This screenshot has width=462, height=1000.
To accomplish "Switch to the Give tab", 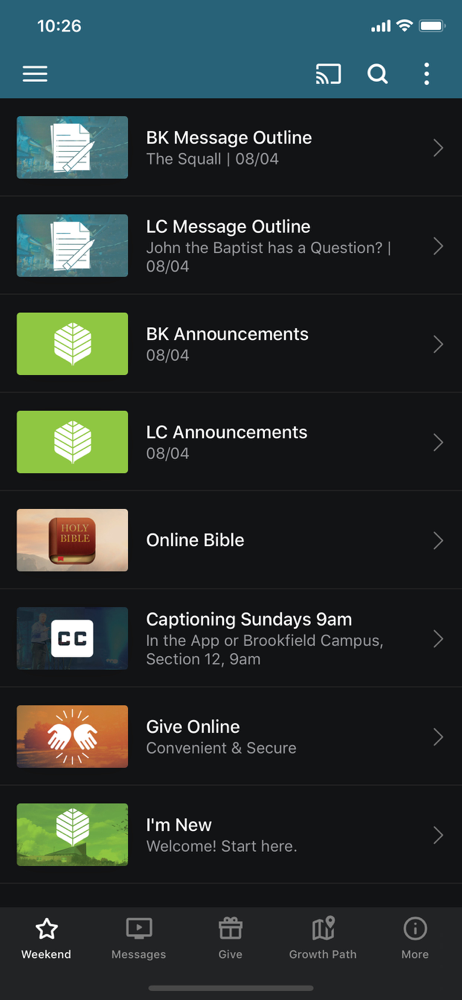I will 230,938.
